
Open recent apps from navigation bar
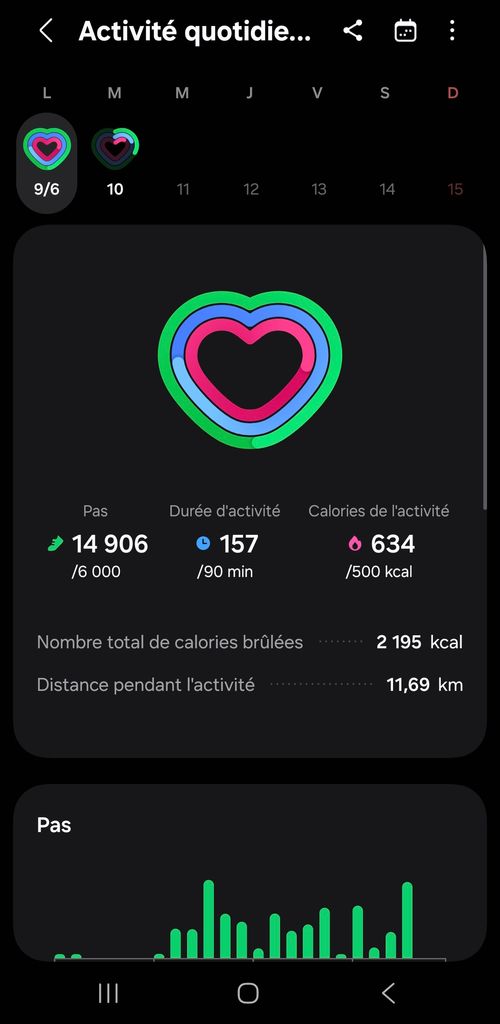[x=108, y=993]
